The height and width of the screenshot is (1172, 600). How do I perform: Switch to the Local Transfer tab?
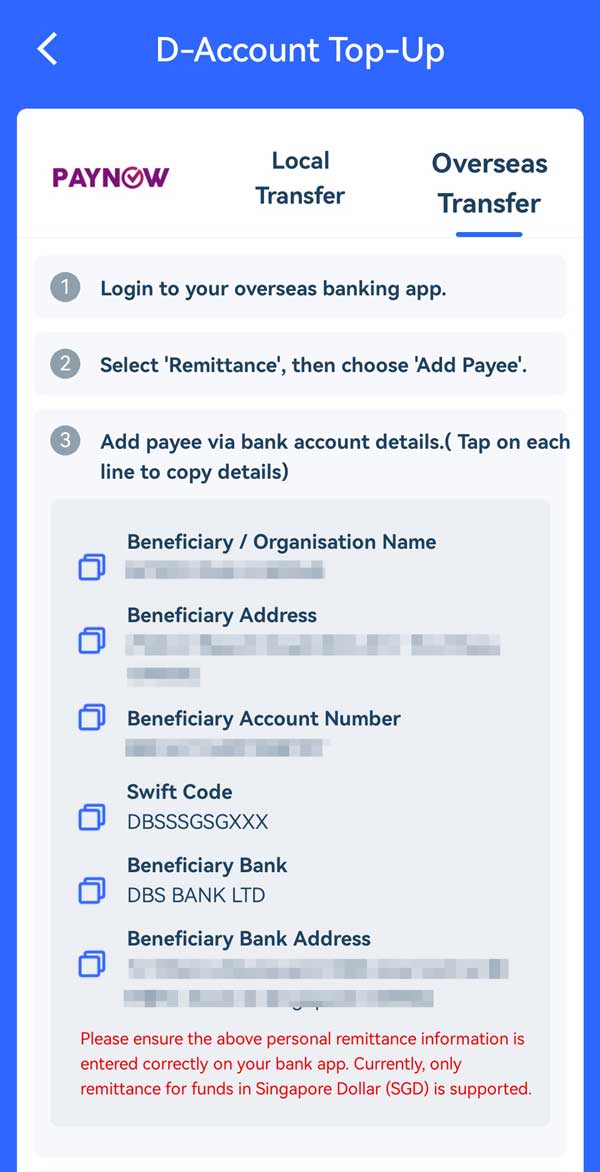(300, 178)
